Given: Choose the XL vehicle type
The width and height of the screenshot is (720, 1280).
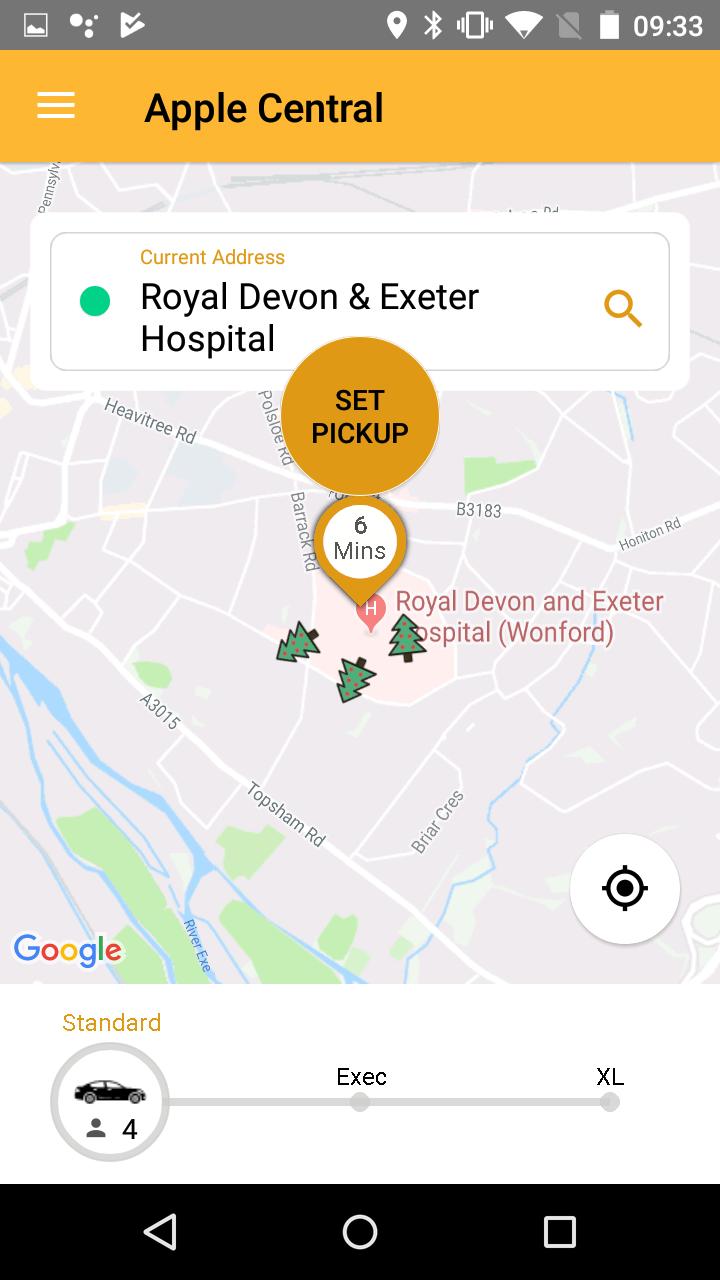Looking at the screenshot, I should (609, 1101).
